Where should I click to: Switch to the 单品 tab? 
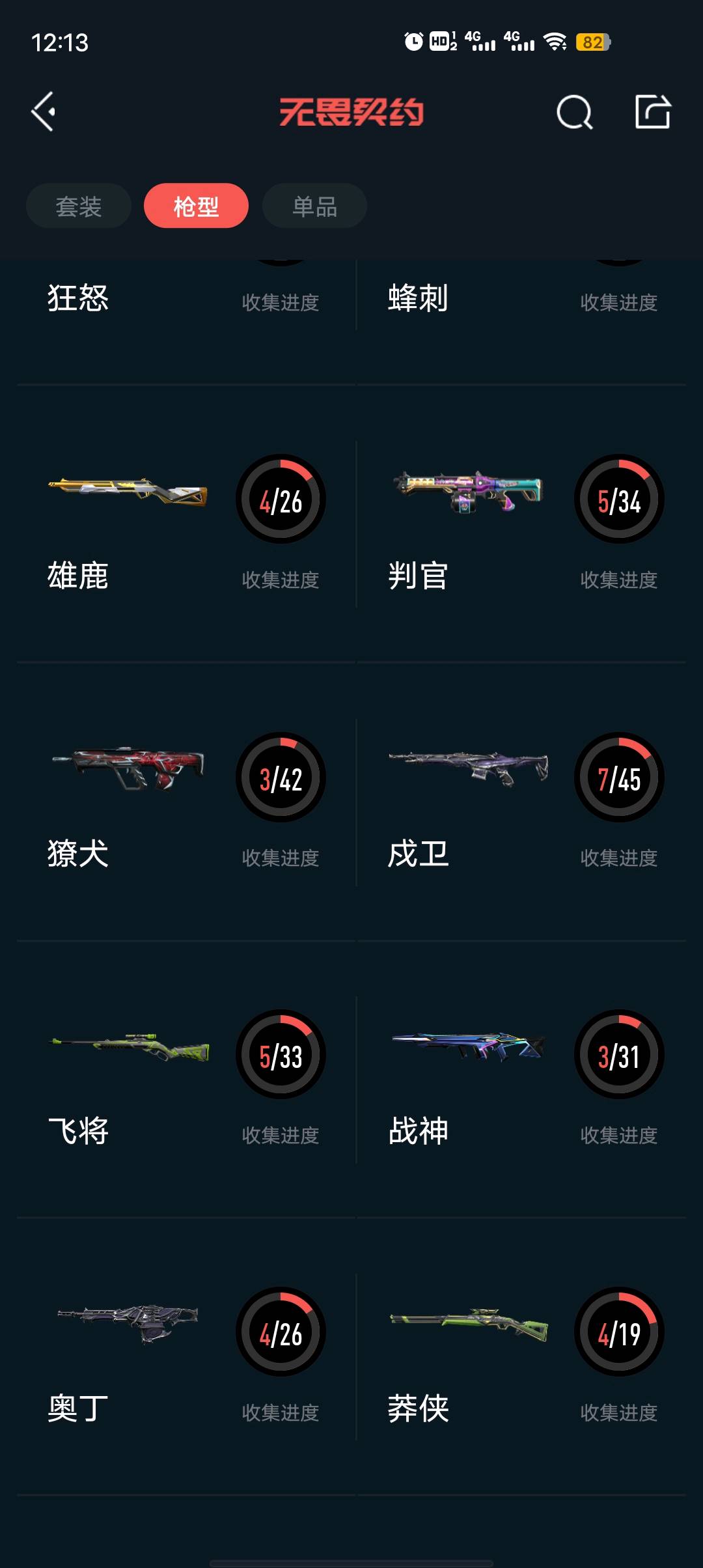(314, 206)
